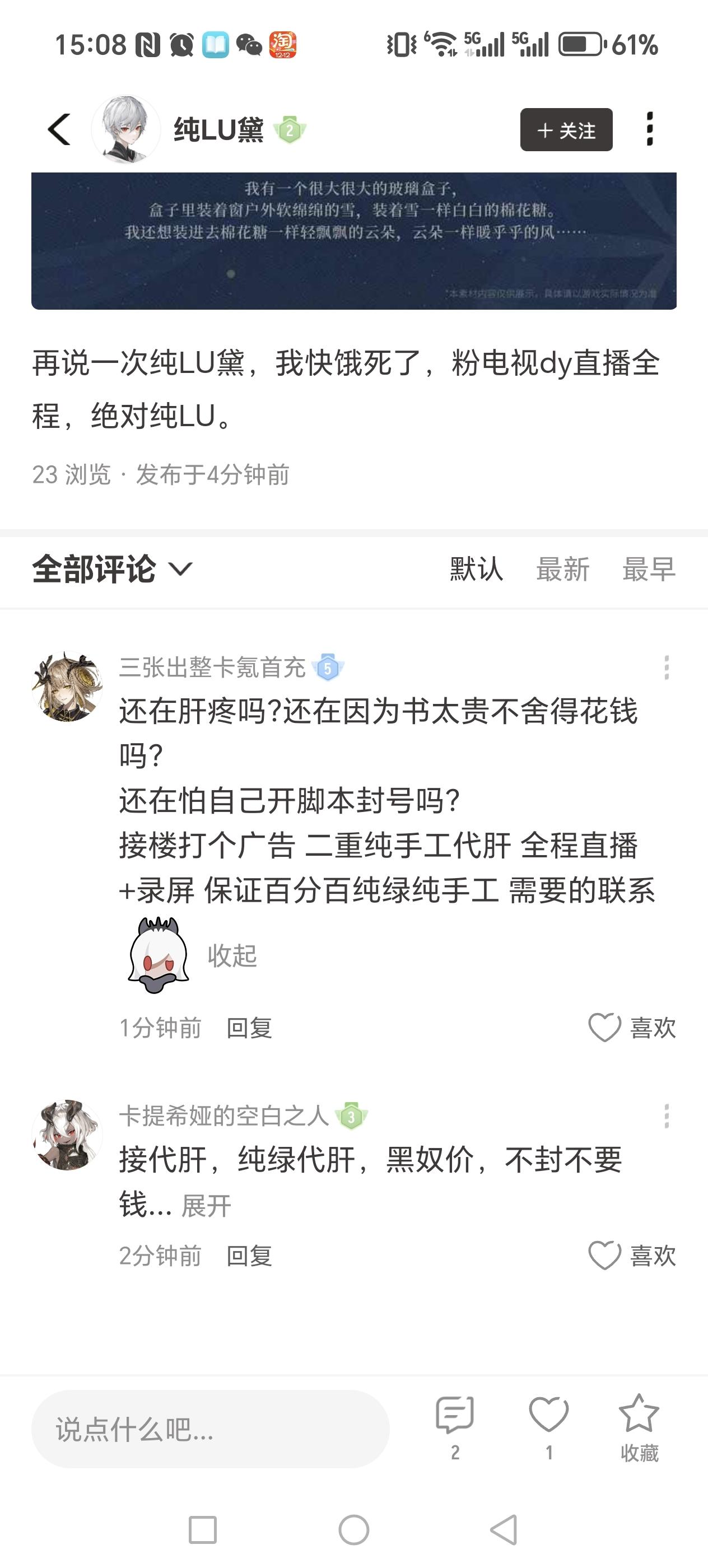The width and height of the screenshot is (708, 1568).
Task: Sort comments by 默认
Action: [x=476, y=570]
